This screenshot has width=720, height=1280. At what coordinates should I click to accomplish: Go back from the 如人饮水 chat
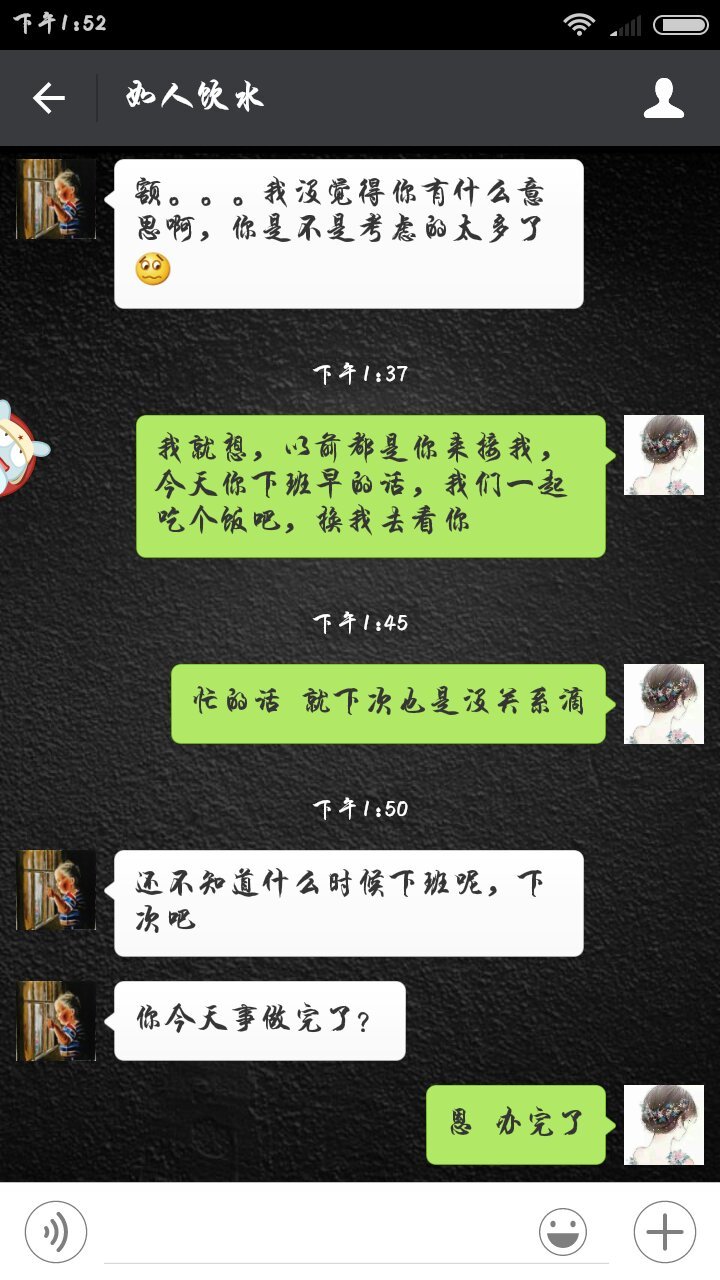[48, 98]
